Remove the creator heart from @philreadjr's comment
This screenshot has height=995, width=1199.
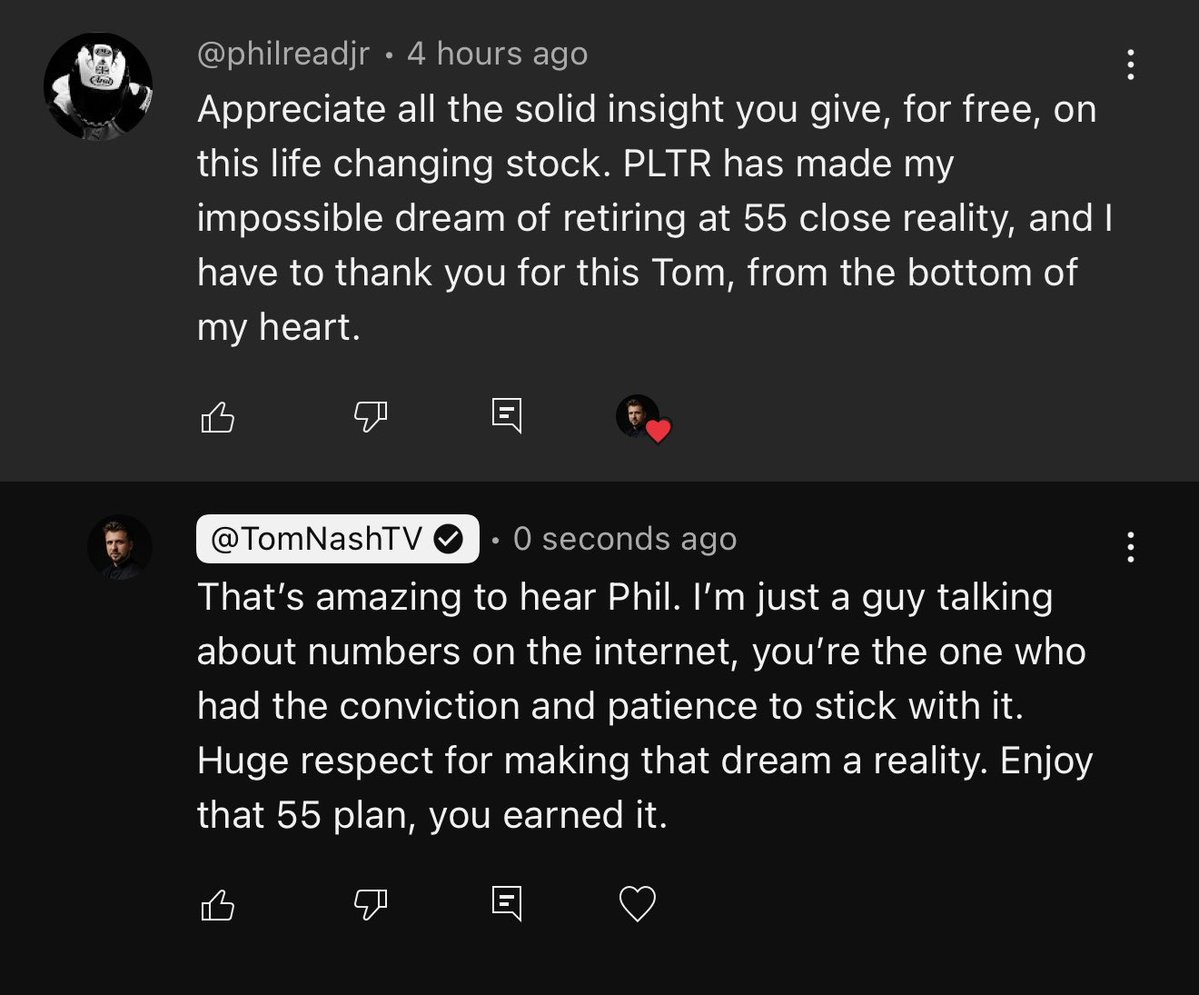(x=642, y=418)
